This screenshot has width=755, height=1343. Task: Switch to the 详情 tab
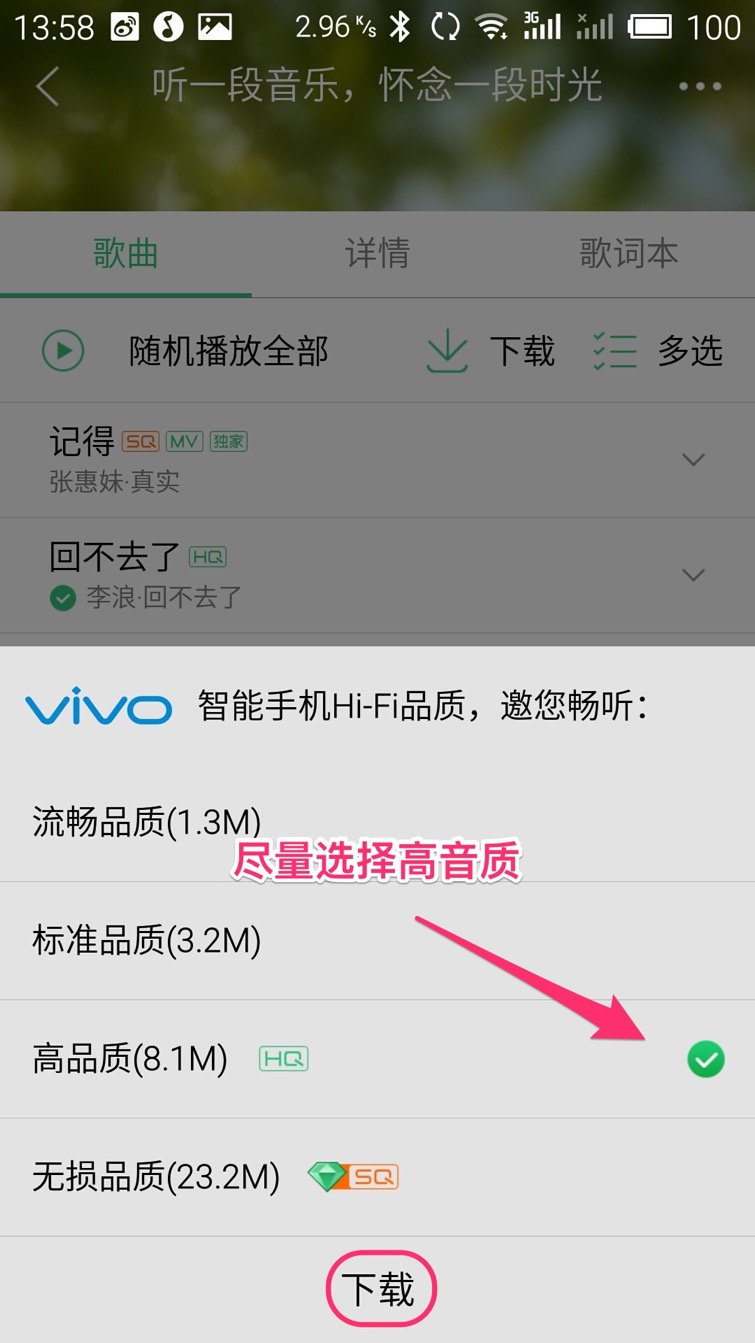click(377, 253)
